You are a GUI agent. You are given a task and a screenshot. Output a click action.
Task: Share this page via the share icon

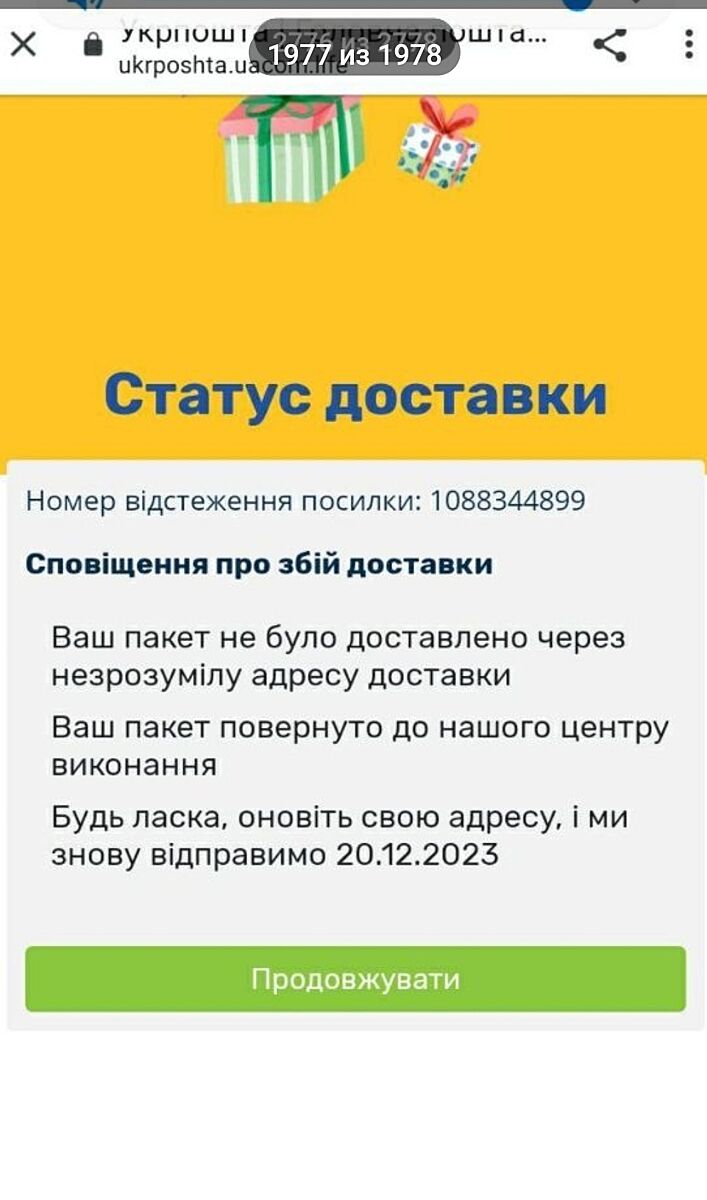[610, 45]
